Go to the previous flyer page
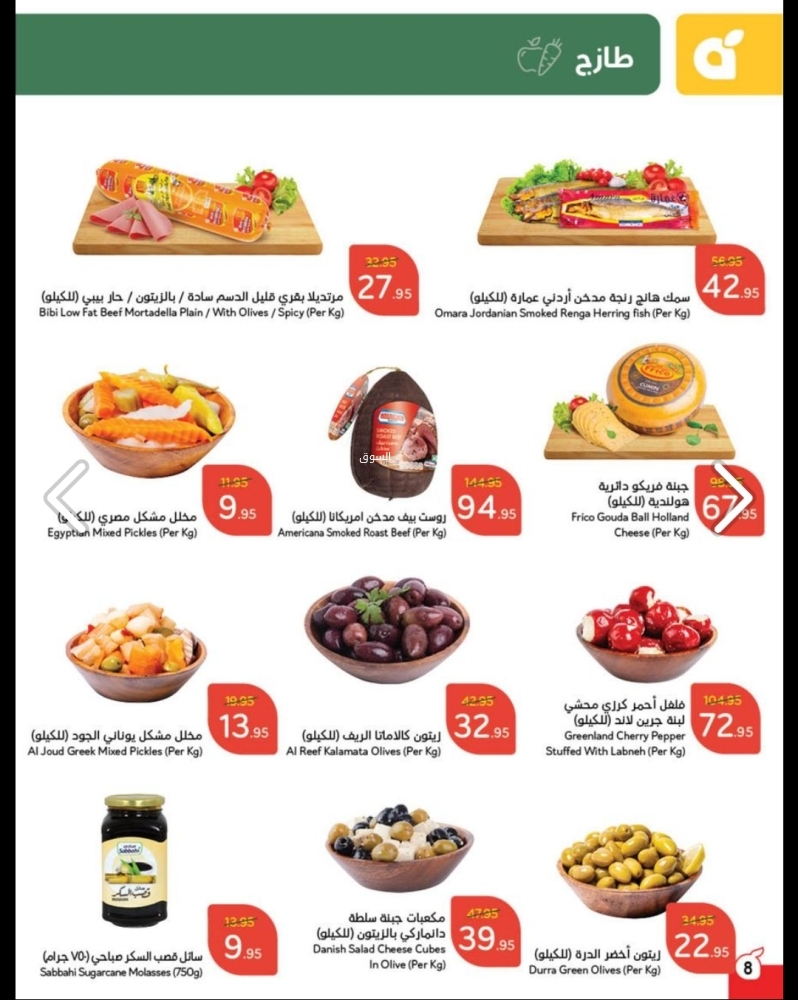The height and width of the screenshot is (1000, 798). click(x=67, y=497)
